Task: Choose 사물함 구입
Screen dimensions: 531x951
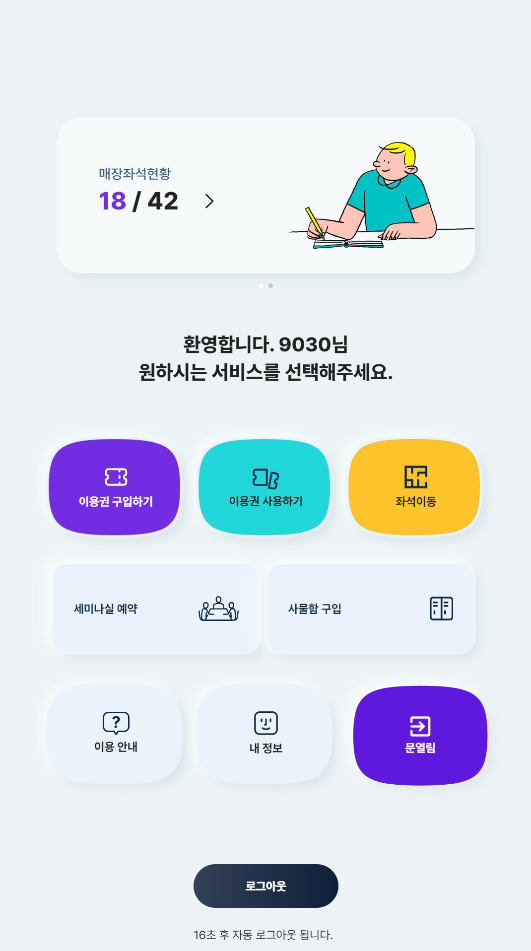Action: (370, 609)
